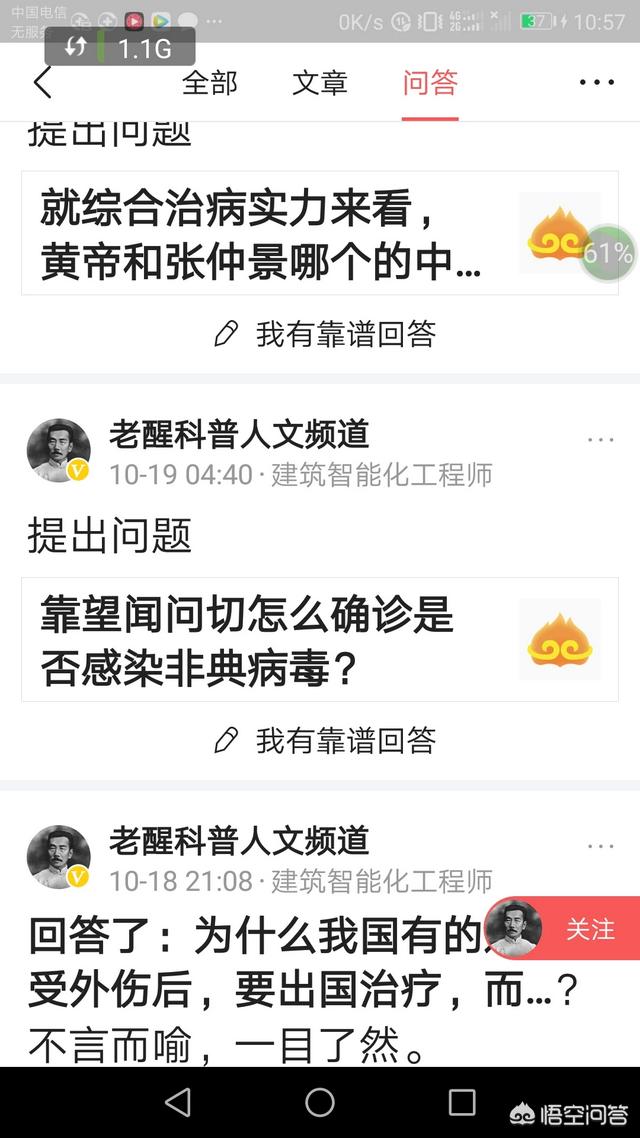Go back using the top-left arrow

42,82
